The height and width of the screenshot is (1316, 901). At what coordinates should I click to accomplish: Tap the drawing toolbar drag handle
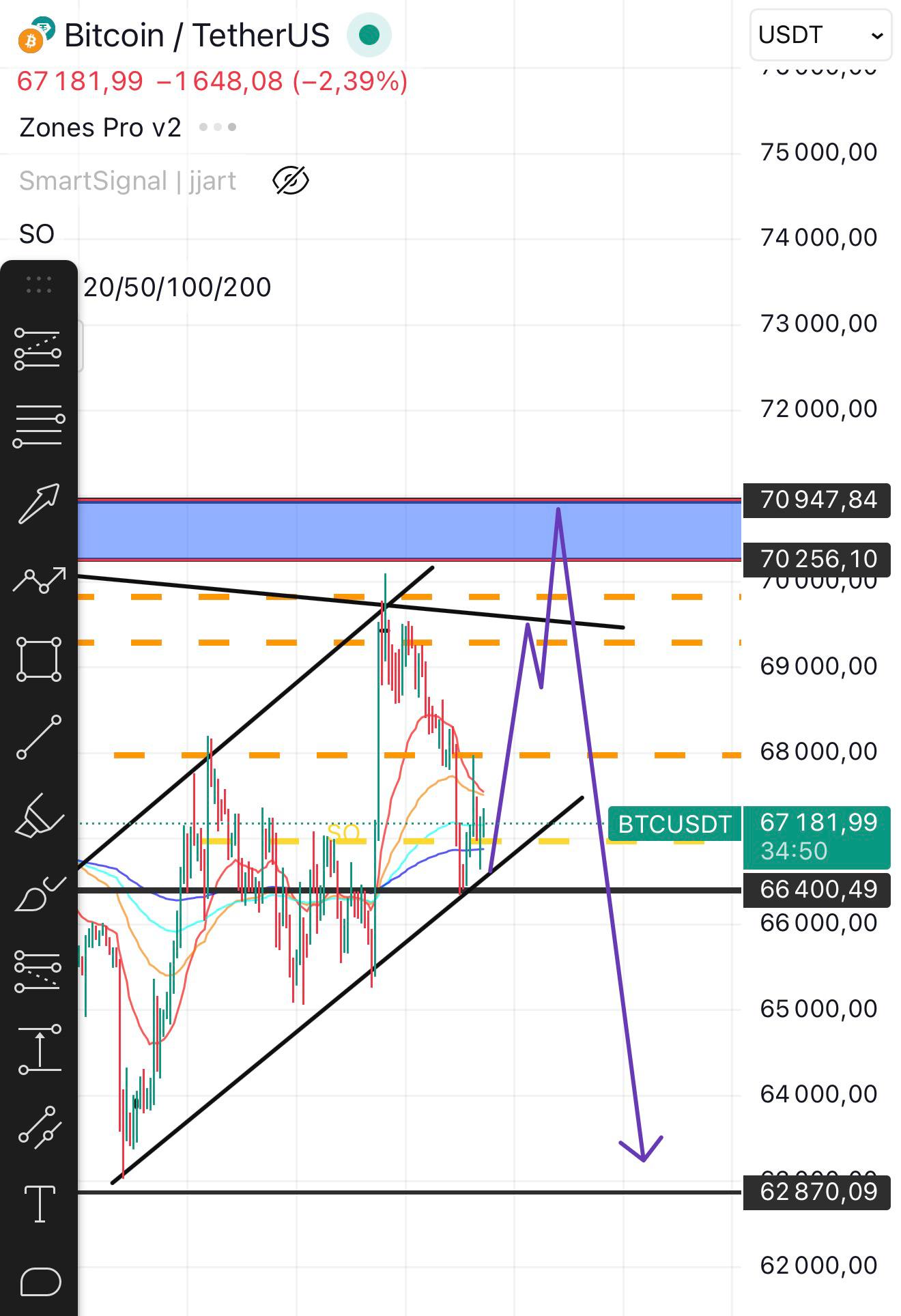pyautogui.click(x=39, y=285)
